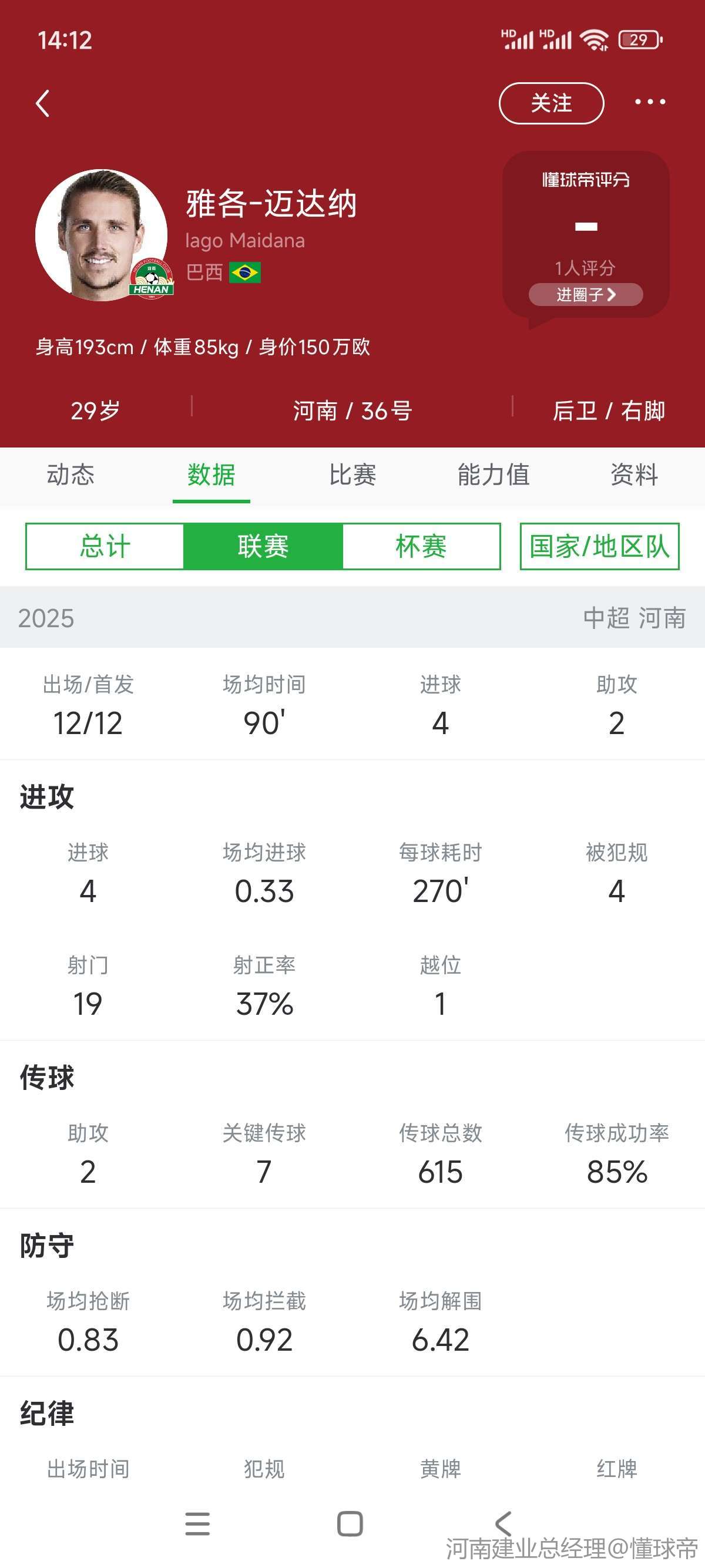Show 国家/地区队 national team stats
The height and width of the screenshot is (1568, 705).
[x=600, y=546]
